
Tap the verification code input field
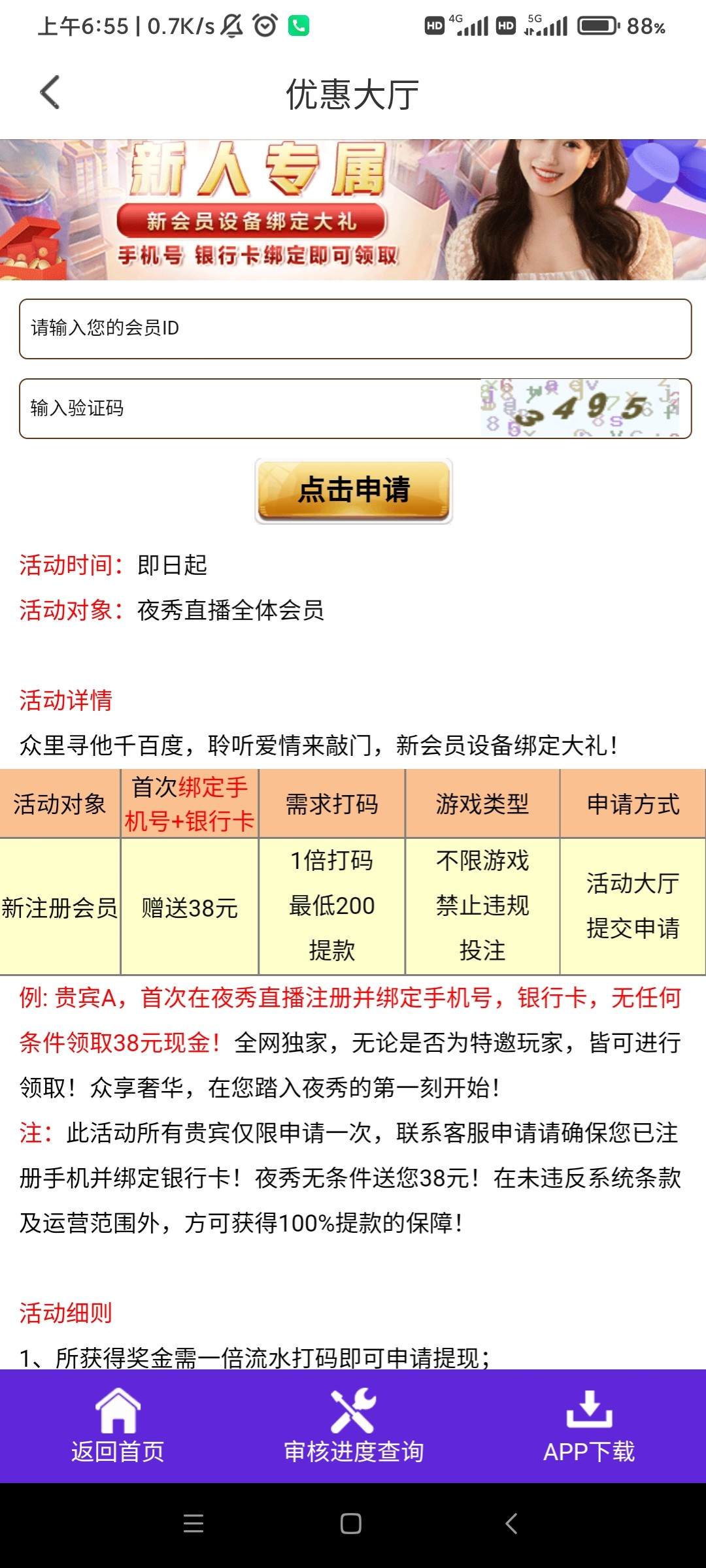coord(248,408)
